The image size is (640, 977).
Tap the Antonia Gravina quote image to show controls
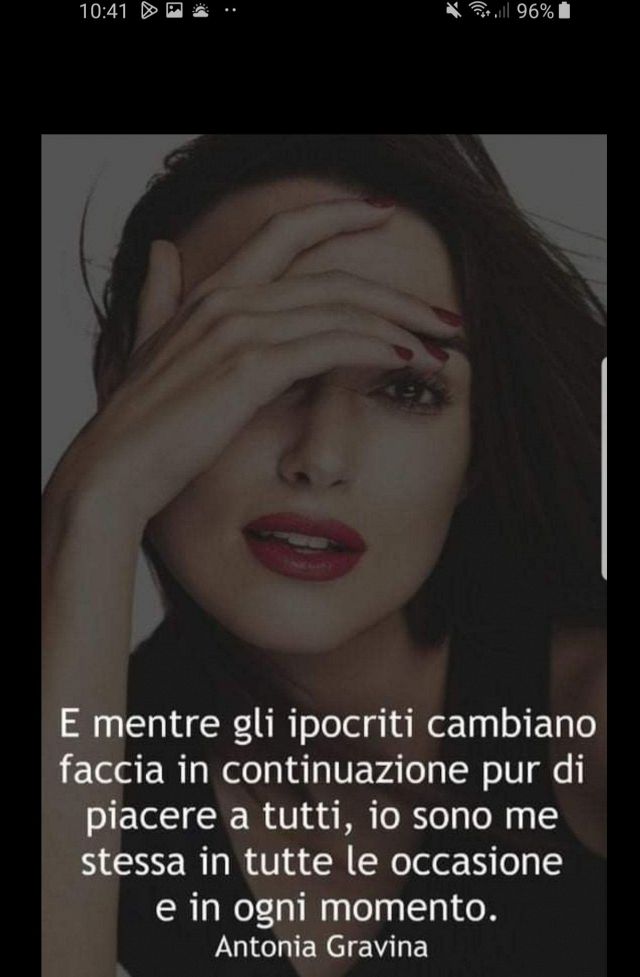(323, 550)
